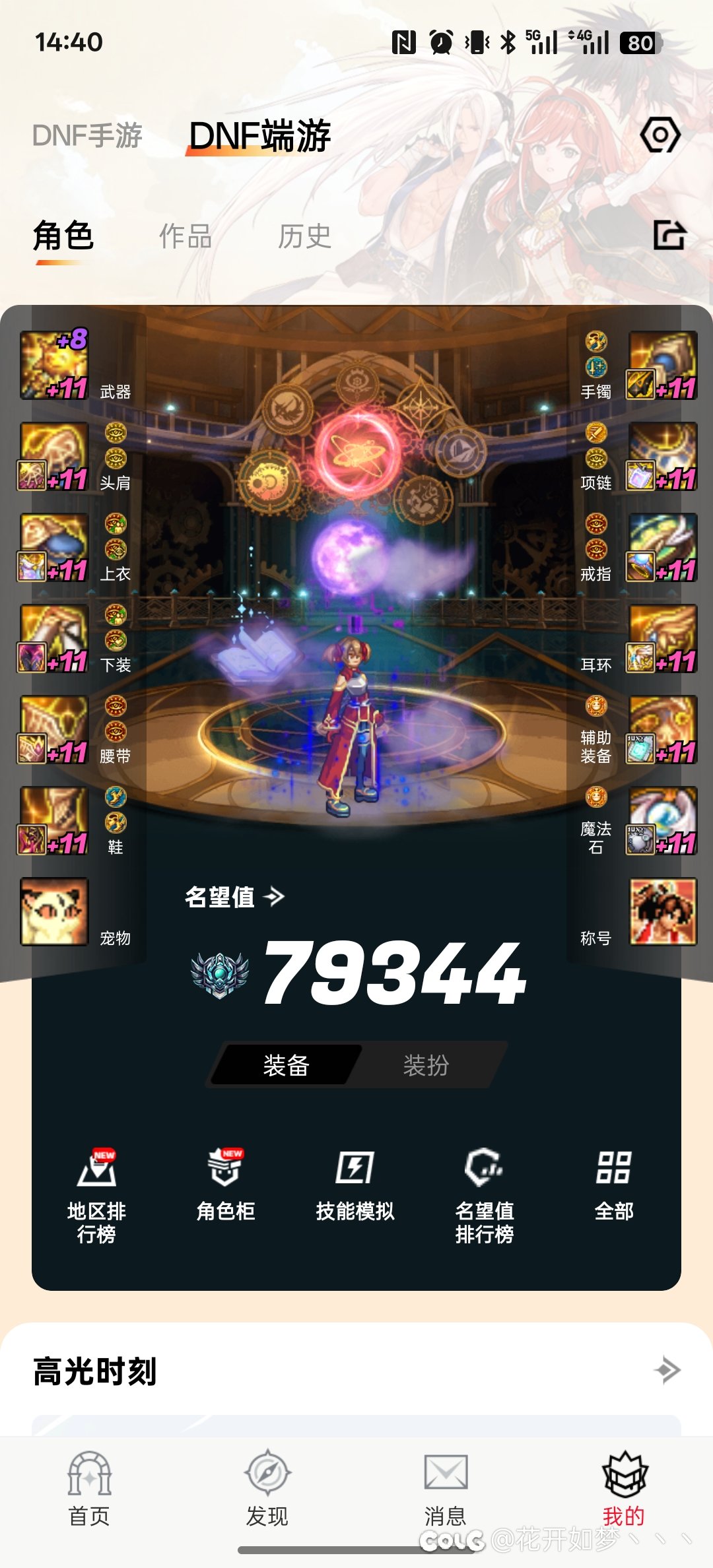Share the character profile
This screenshot has height=1568, width=713.
click(669, 236)
